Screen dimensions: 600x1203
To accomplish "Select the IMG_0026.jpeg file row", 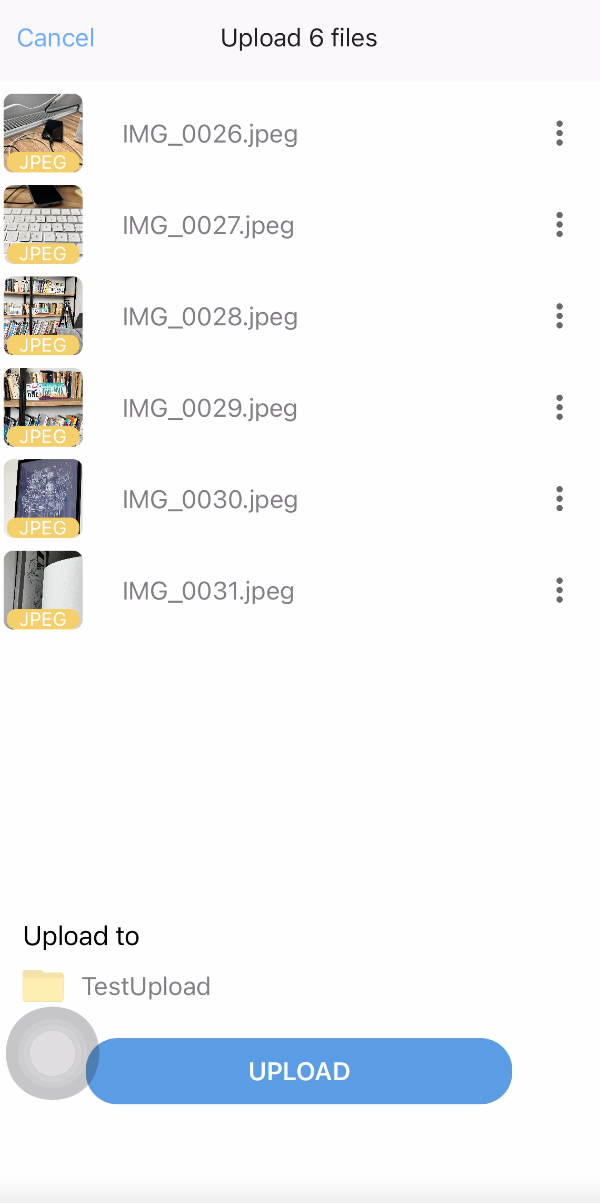I will click(210, 134).
